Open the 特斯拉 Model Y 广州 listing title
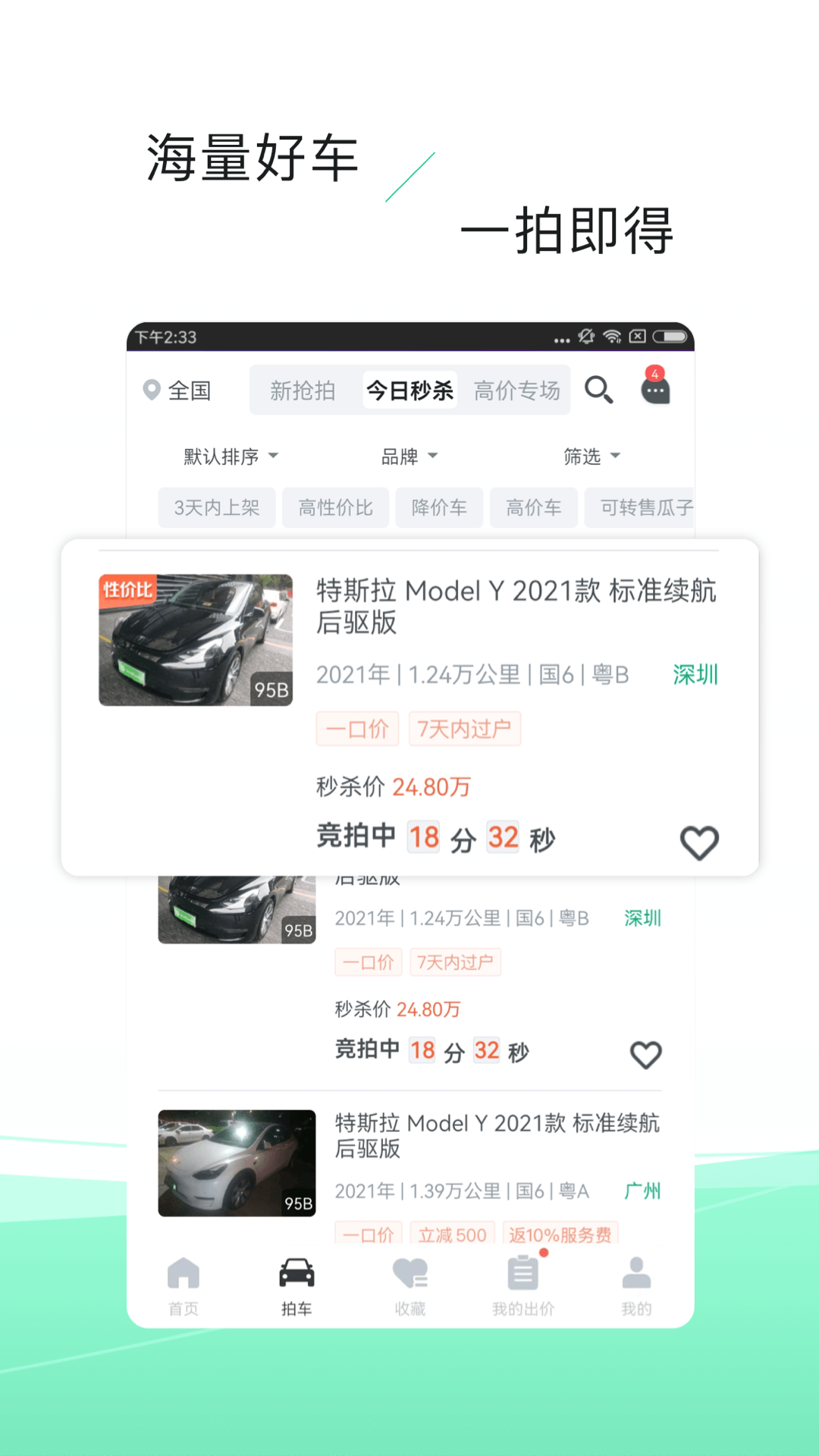The height and width of the screenshot is (1456, 819). (497, 1136)
